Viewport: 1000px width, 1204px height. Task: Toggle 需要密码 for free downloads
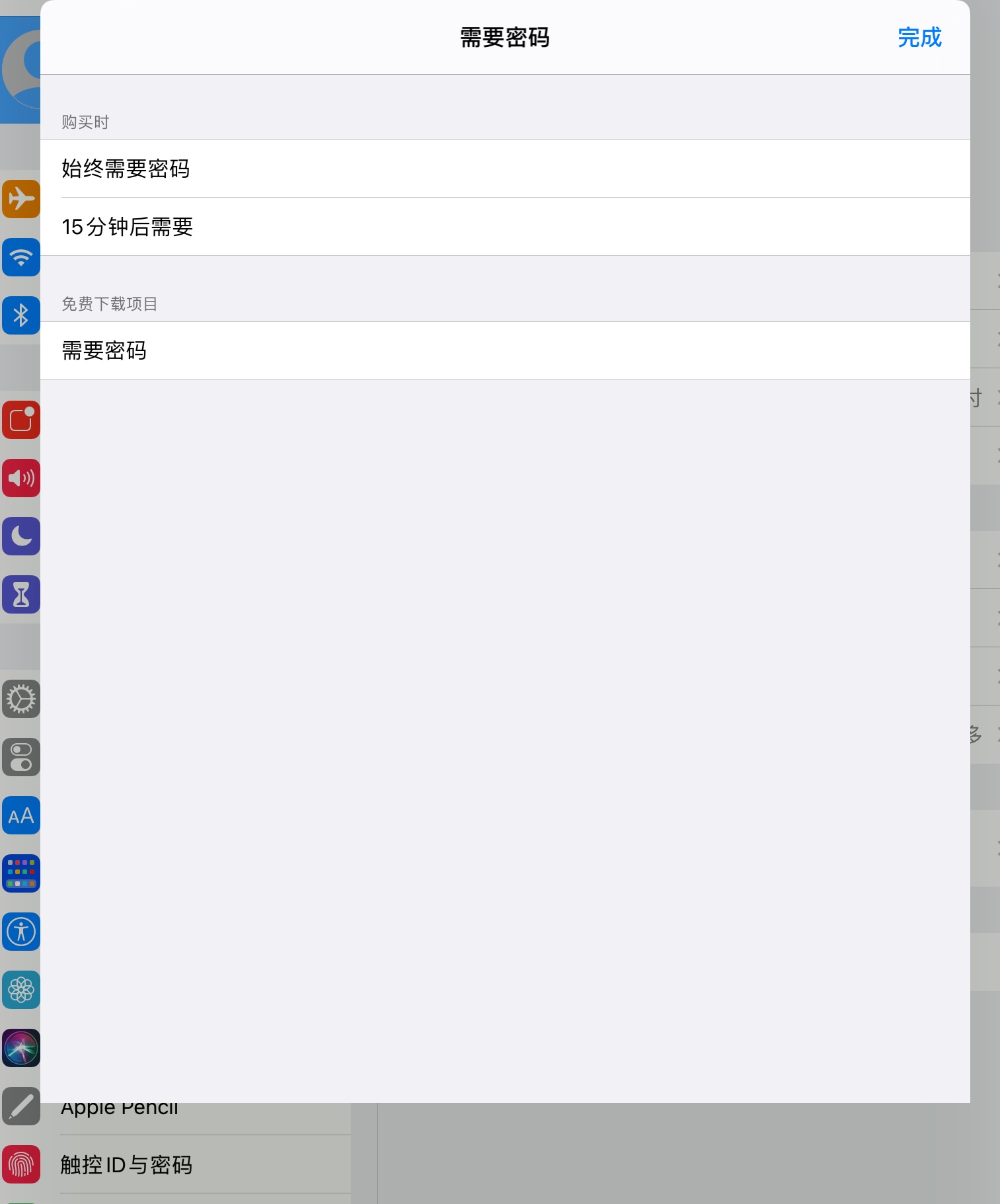[505, 350]
